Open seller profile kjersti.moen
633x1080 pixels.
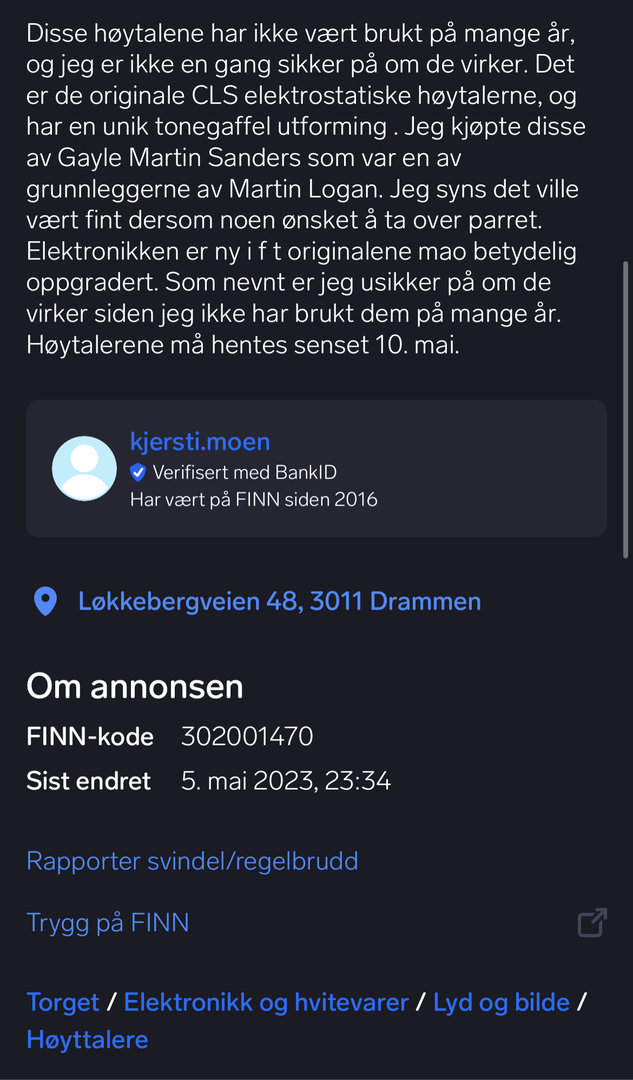click(x=200, y=442)
